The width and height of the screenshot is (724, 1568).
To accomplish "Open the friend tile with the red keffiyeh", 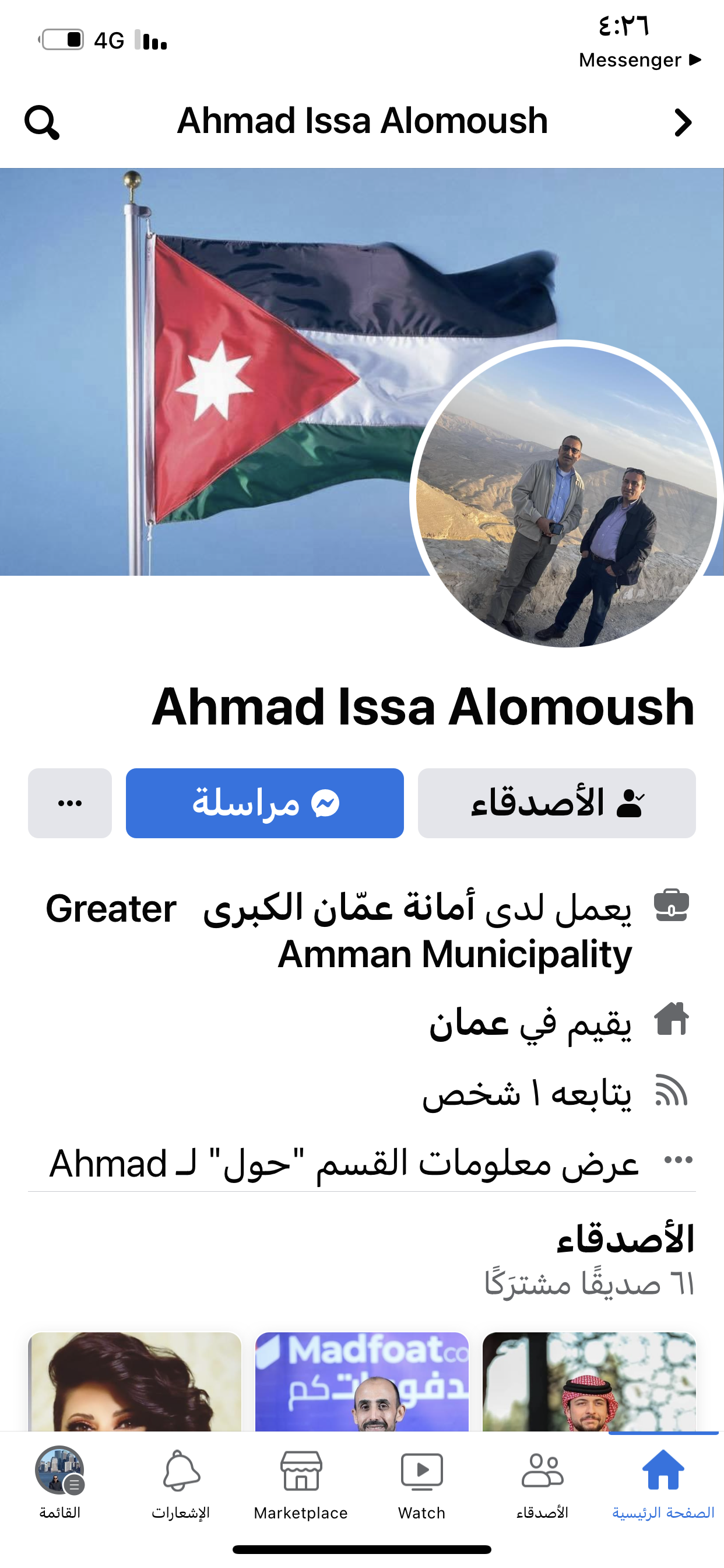I will pos(588,1382).
